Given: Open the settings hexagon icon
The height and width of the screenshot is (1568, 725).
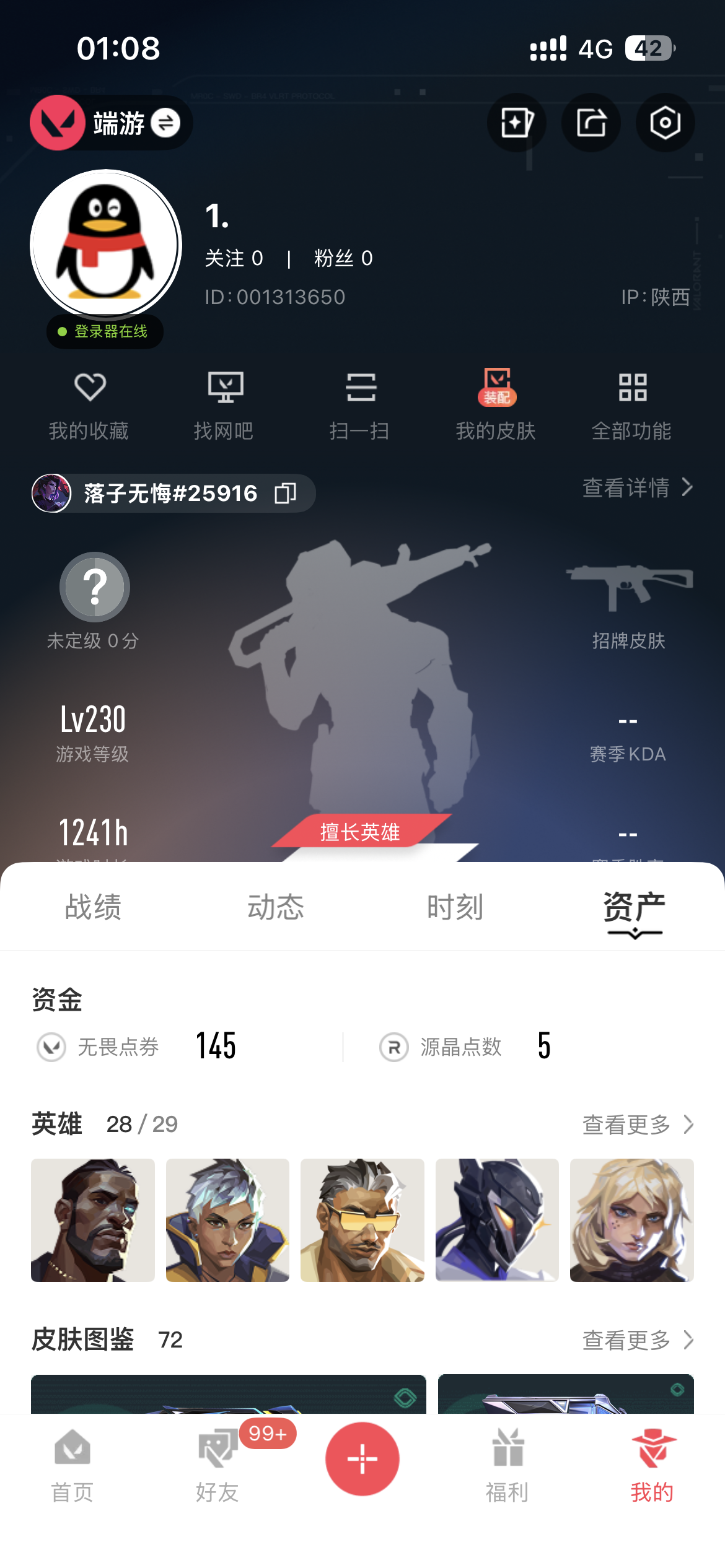Looking at the screenshot, I should [665, 123].
